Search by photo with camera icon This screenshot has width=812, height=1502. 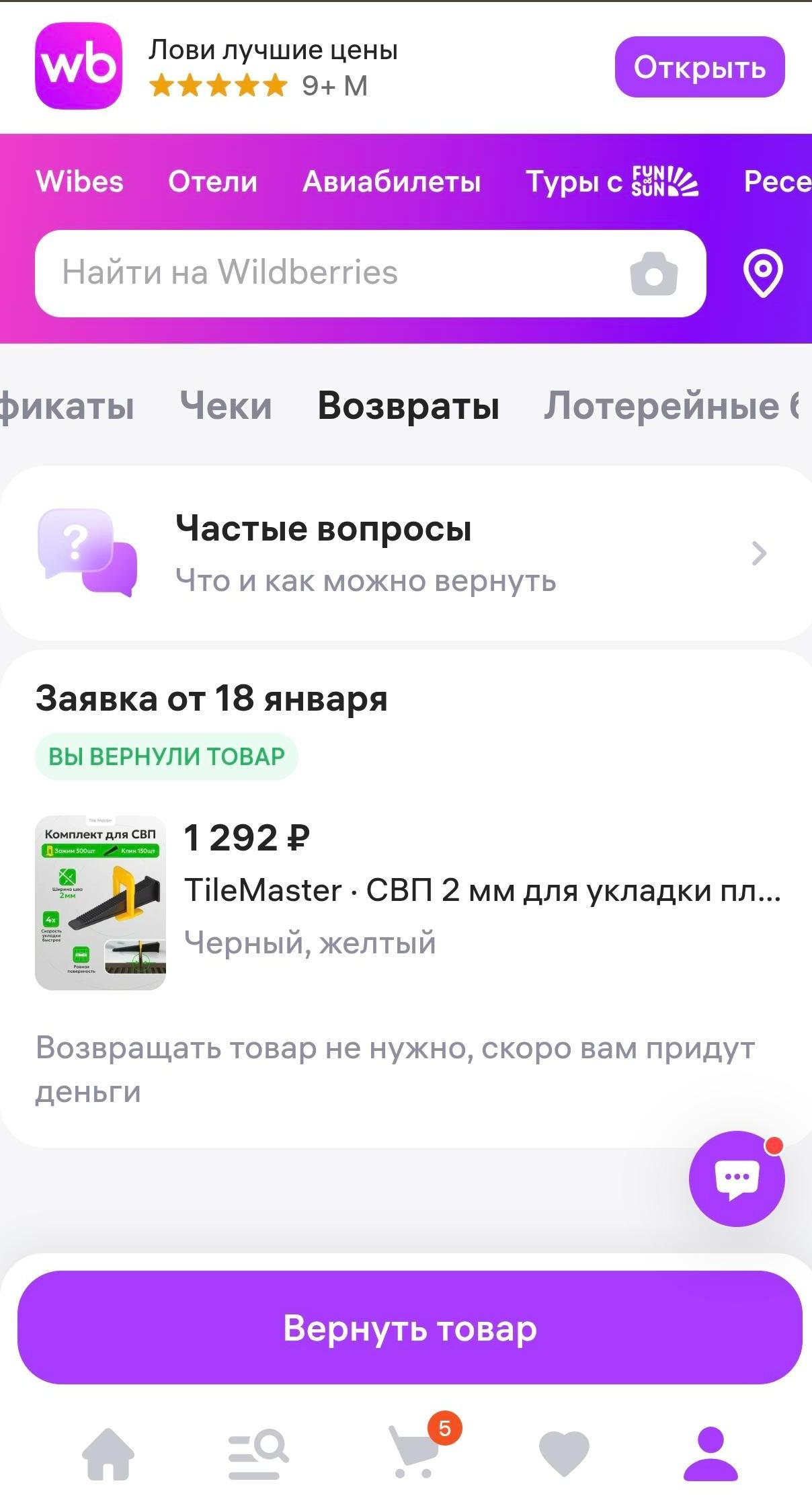point(653,274)
